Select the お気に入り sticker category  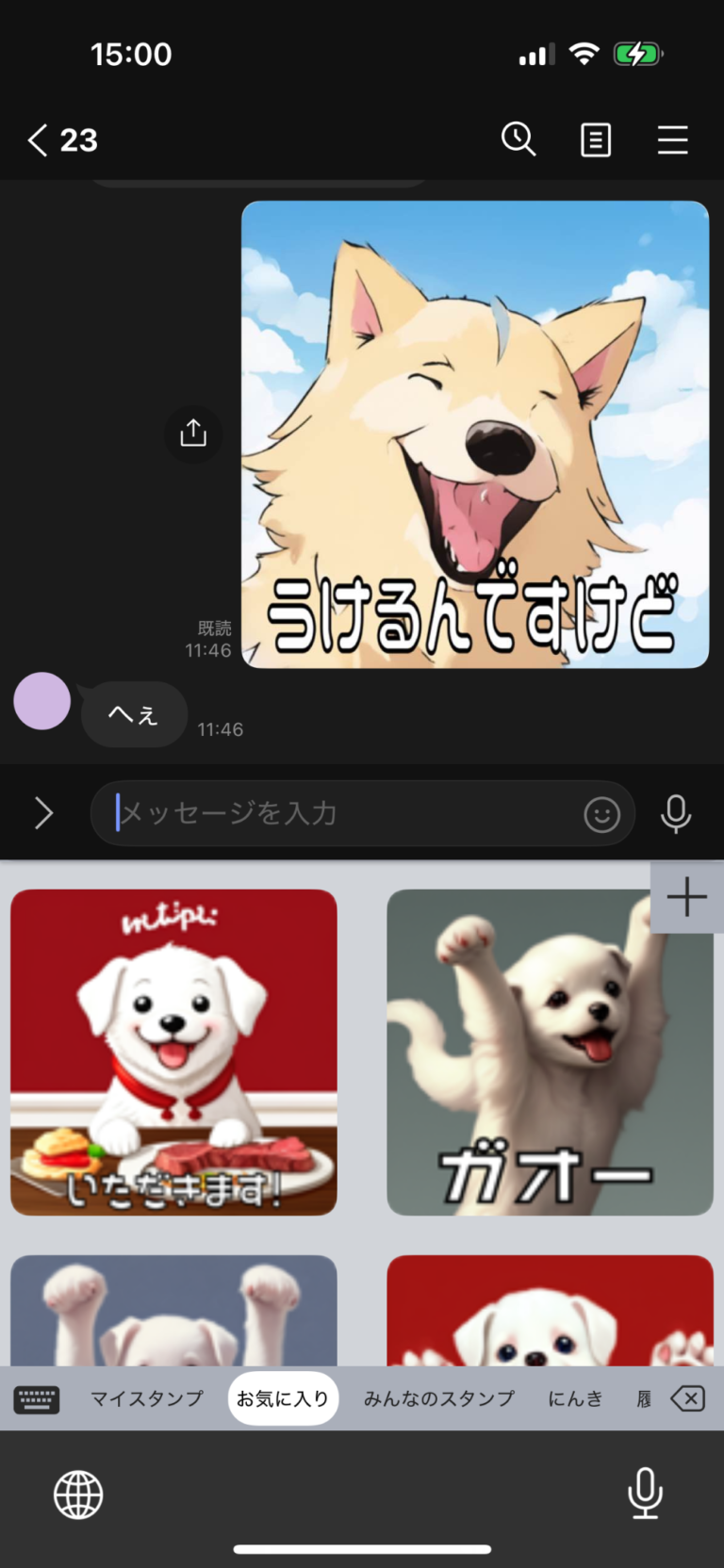click(283, 1398)
